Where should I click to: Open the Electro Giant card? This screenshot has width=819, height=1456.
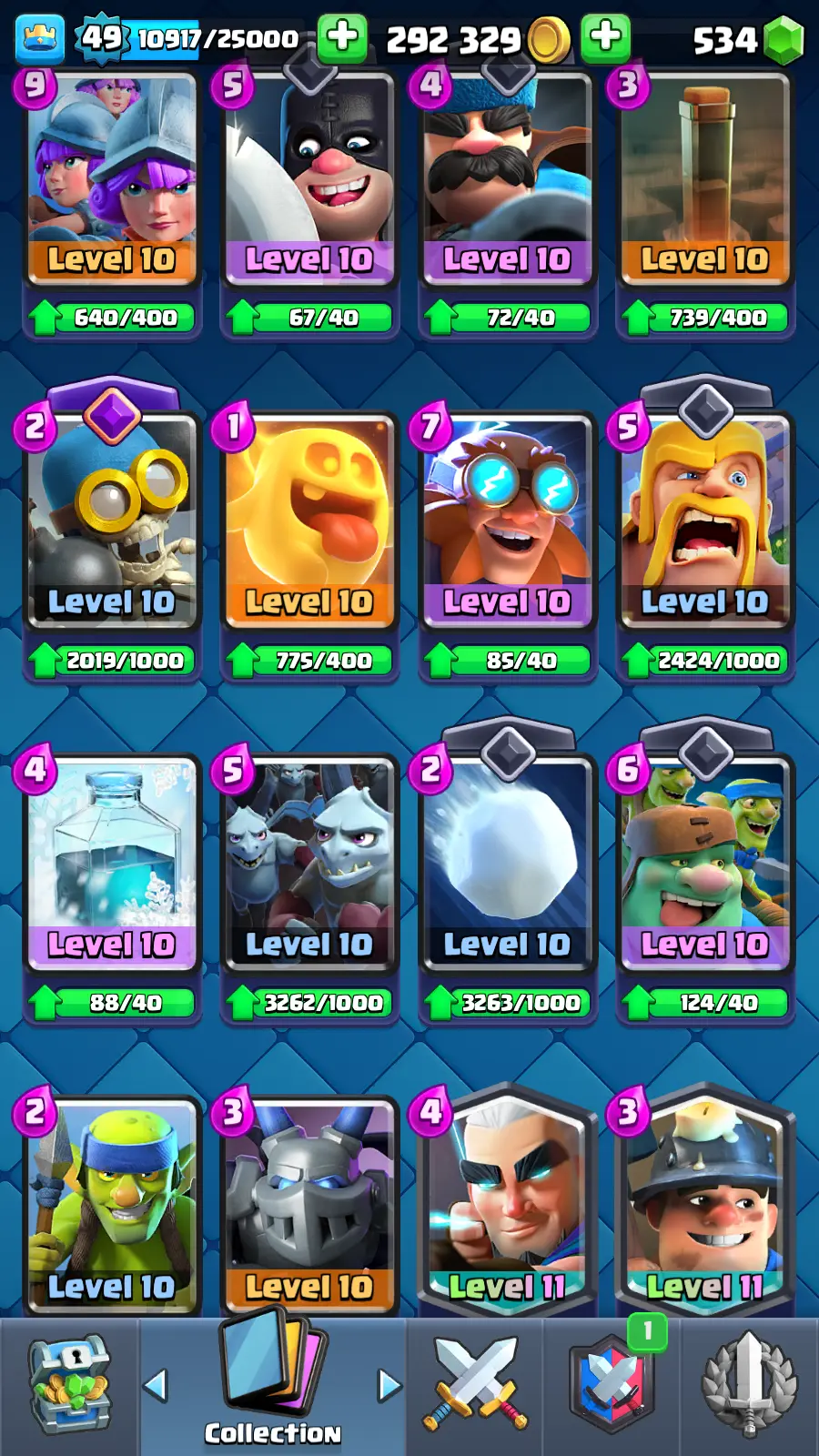pyautogui.click(x=507, y=519)
